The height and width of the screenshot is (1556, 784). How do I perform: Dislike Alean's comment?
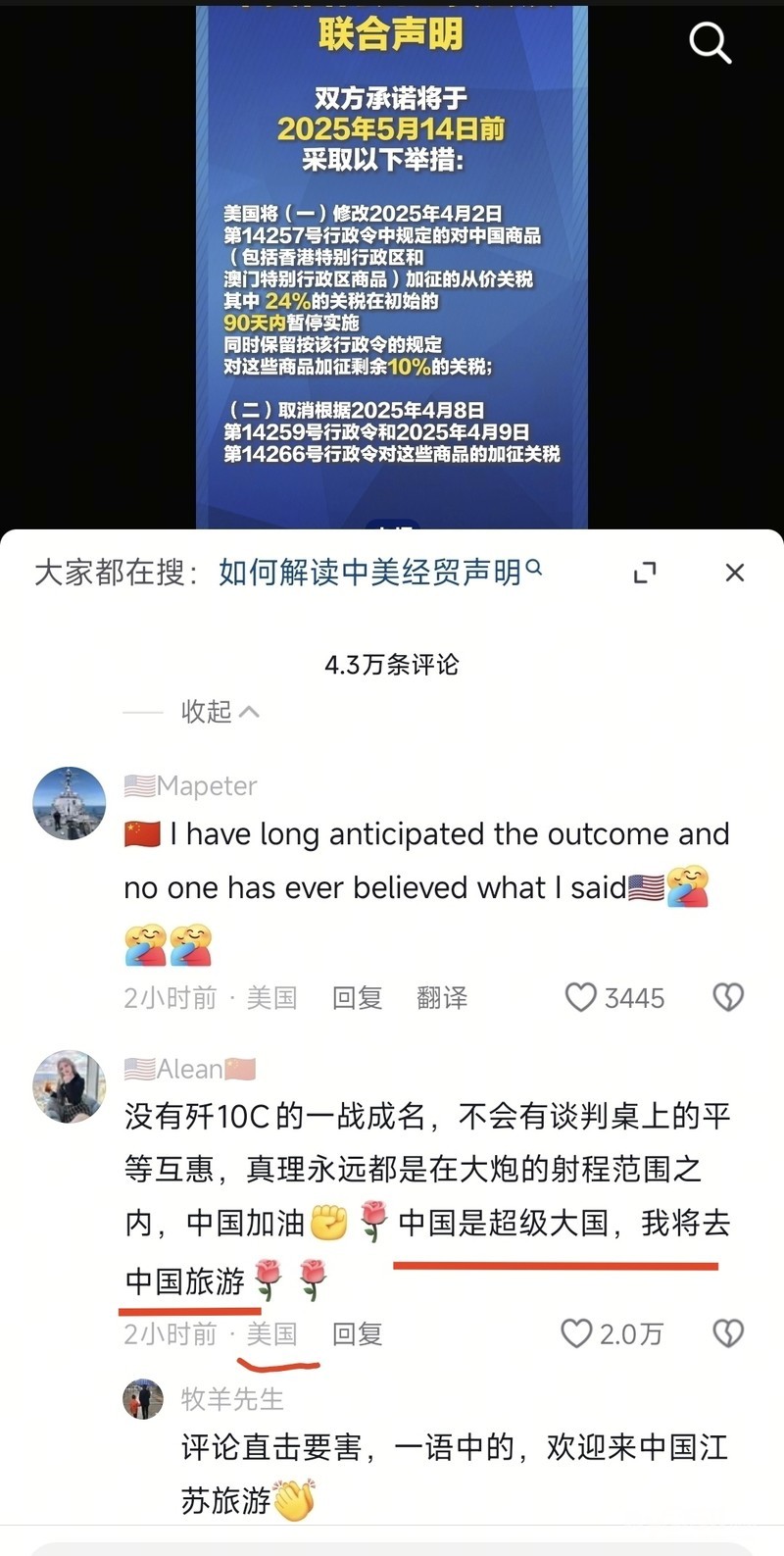727,1333
